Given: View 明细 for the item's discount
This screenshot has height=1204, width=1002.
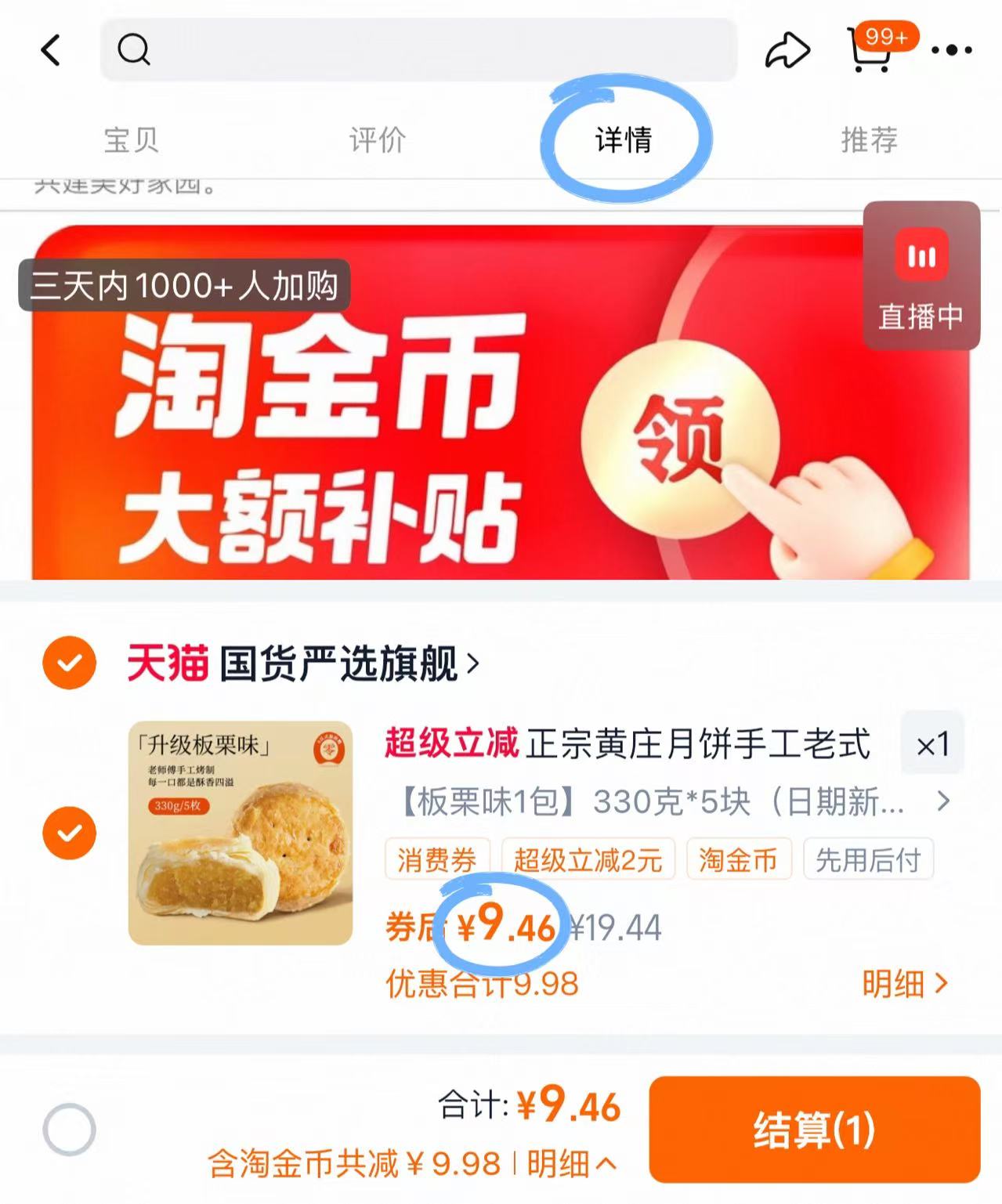Looking at the screenshot, I should pos(905,984).
